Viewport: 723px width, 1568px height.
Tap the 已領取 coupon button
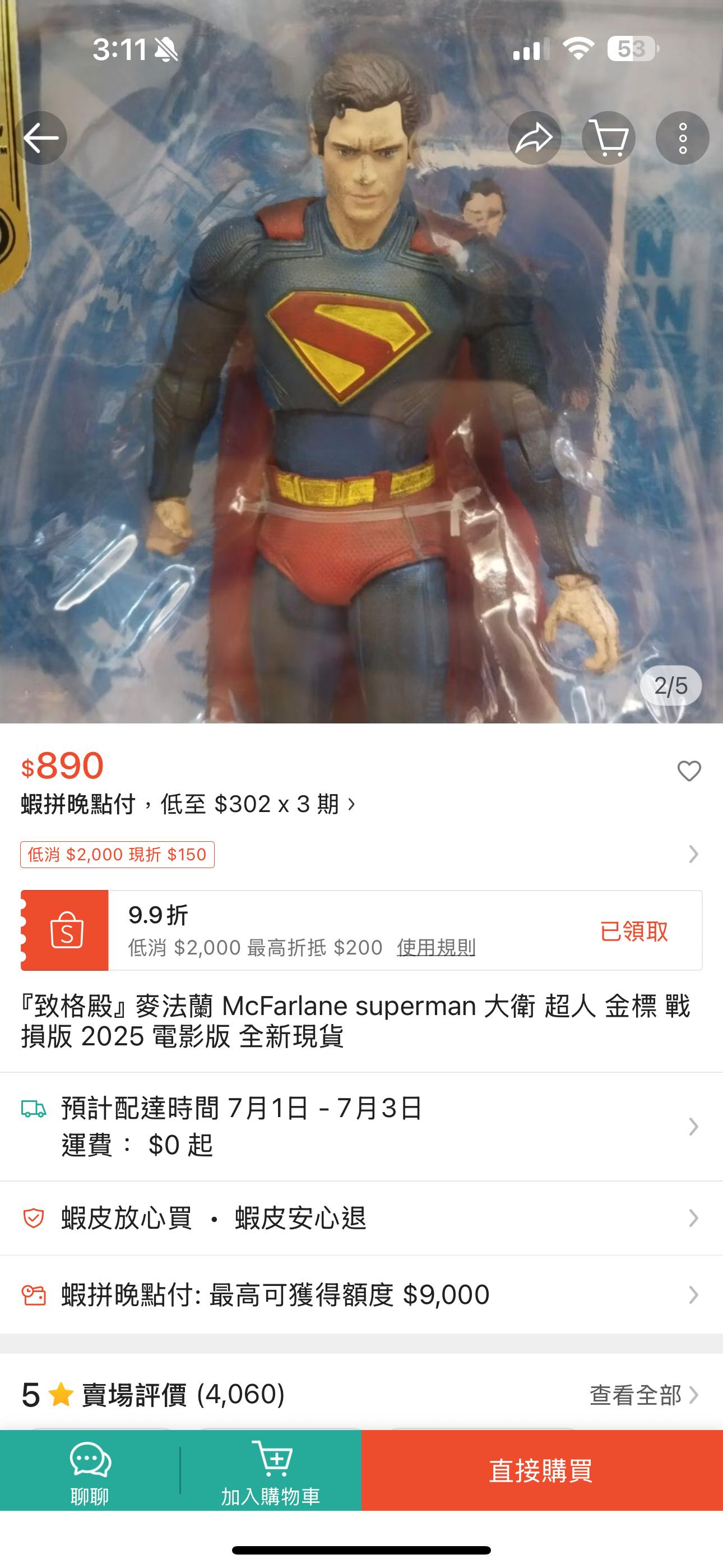coord(633,931)
